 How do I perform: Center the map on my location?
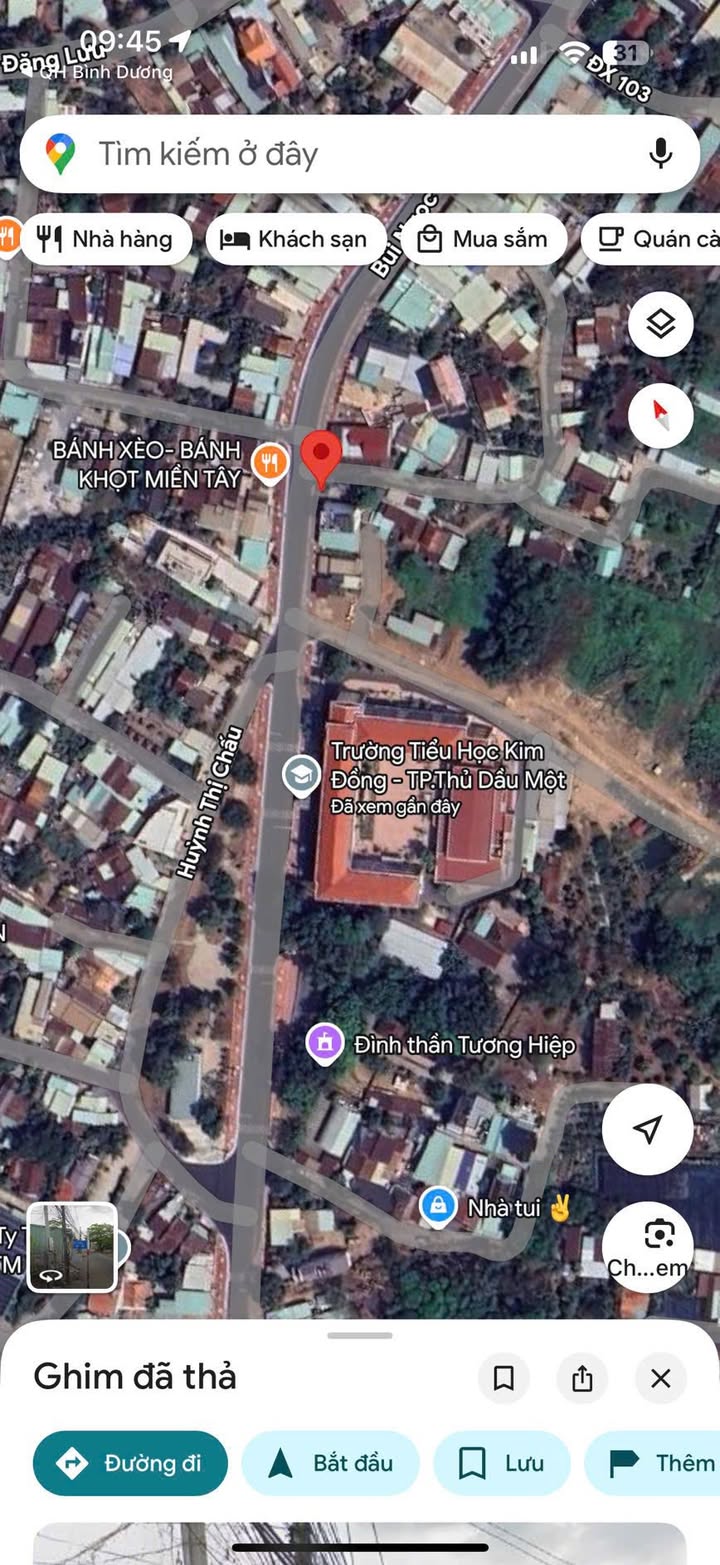click(x=648, y=1129)
